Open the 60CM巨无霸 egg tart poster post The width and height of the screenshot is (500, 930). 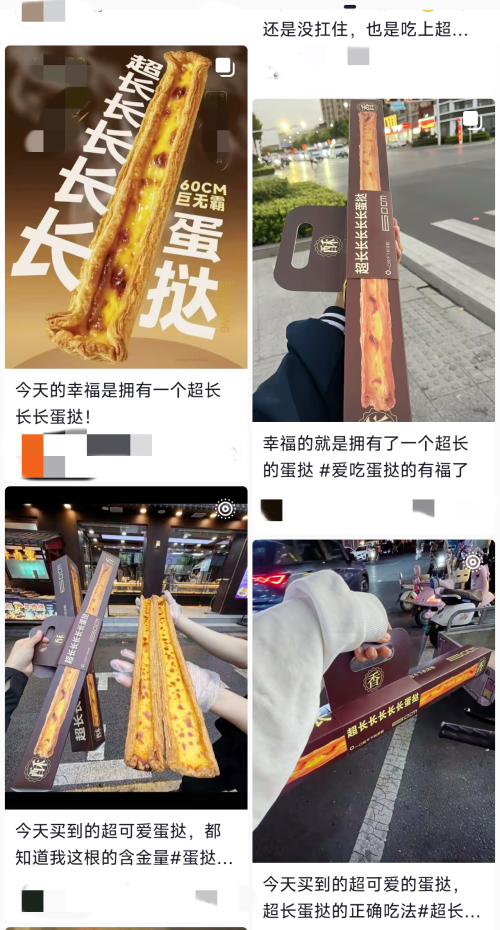point(126,207)
